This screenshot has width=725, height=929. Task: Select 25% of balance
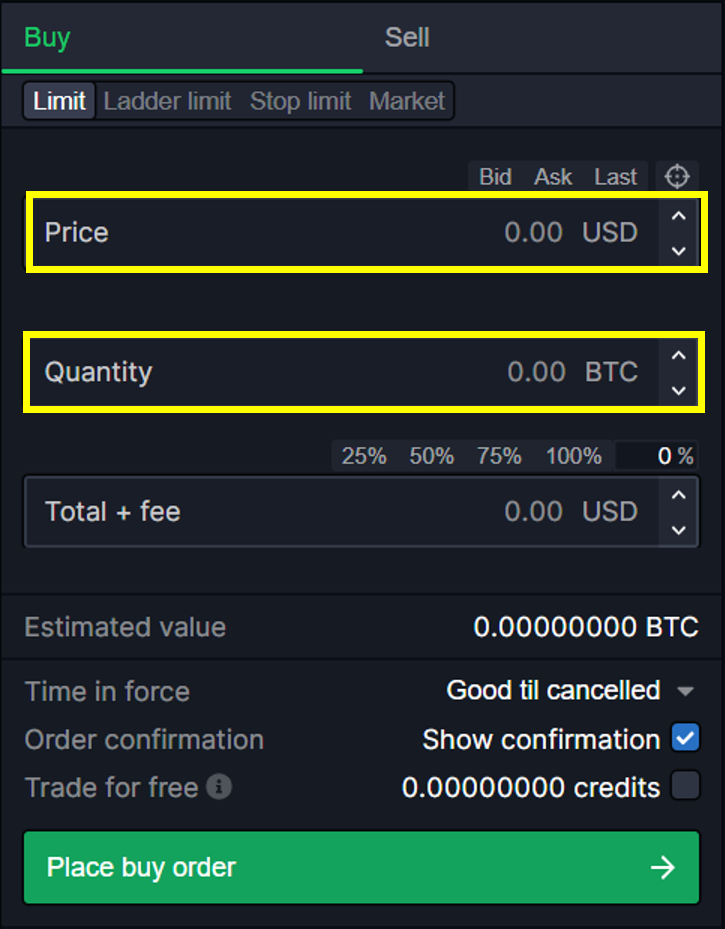(x=364, y=456)
